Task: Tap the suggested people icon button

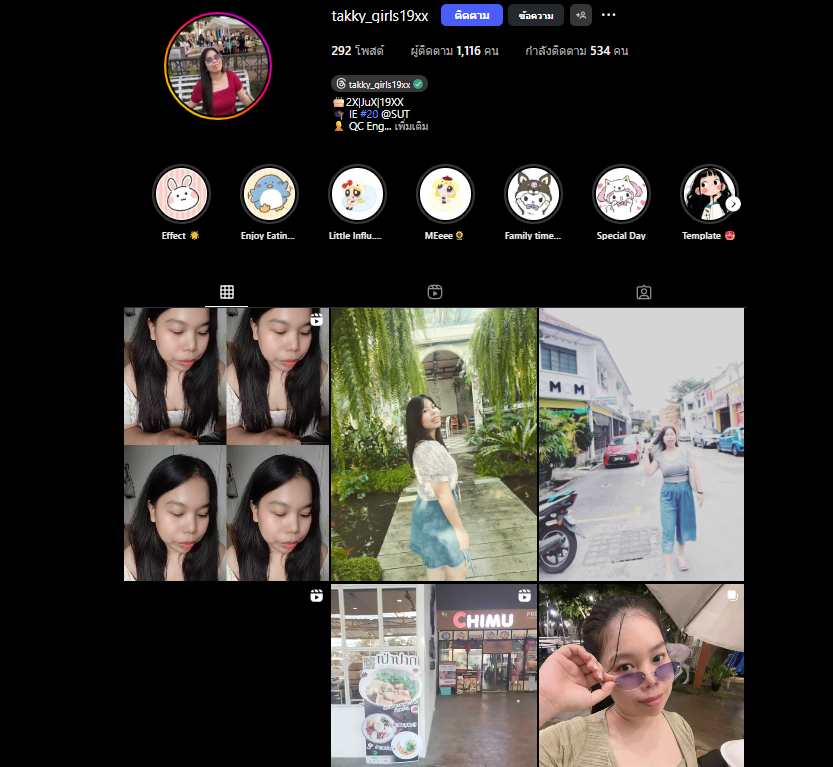Action: [581, 15]
